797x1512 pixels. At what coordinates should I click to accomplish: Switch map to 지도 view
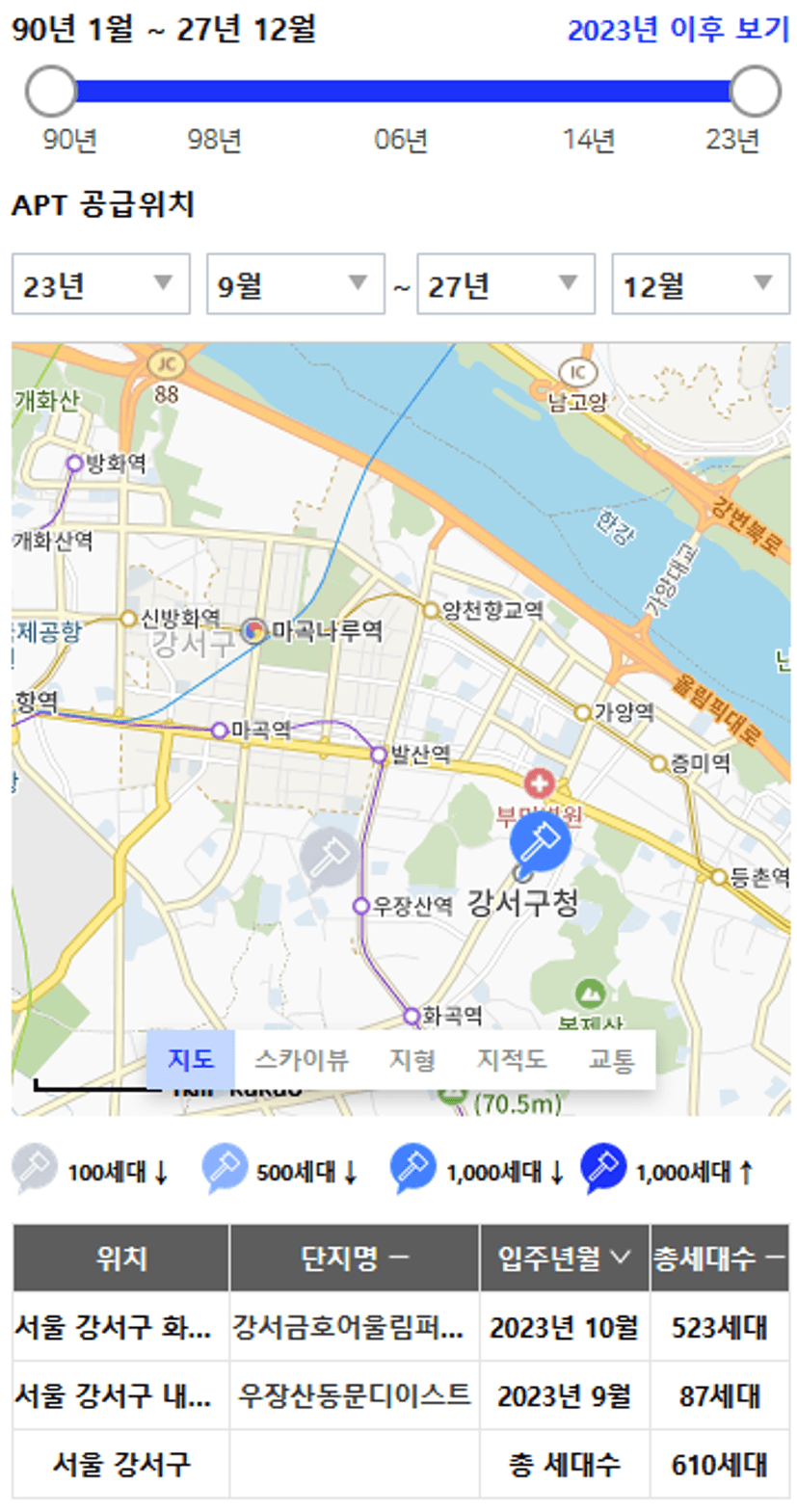pos(191,1059)
